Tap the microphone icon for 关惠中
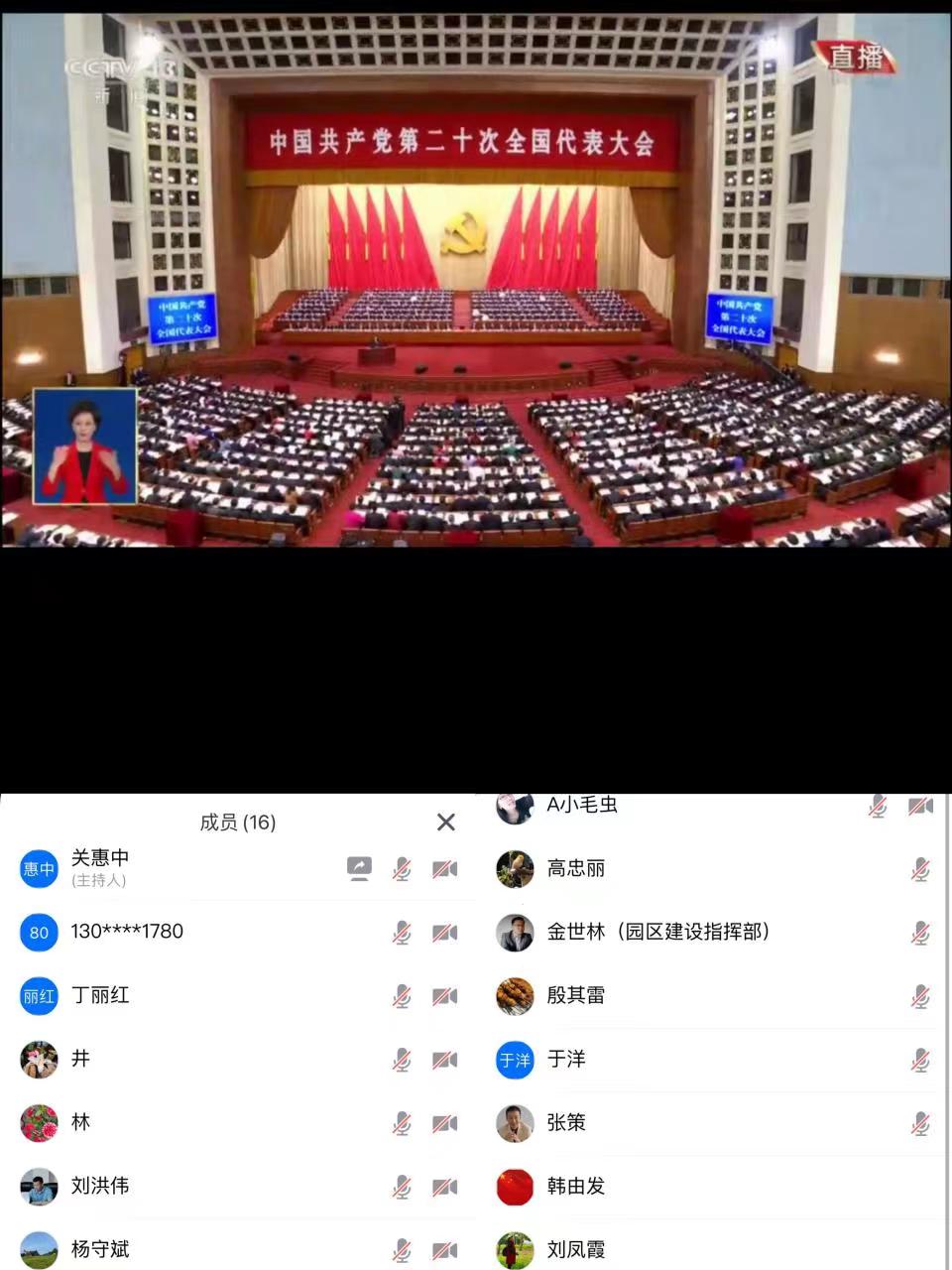 (402, 869)
